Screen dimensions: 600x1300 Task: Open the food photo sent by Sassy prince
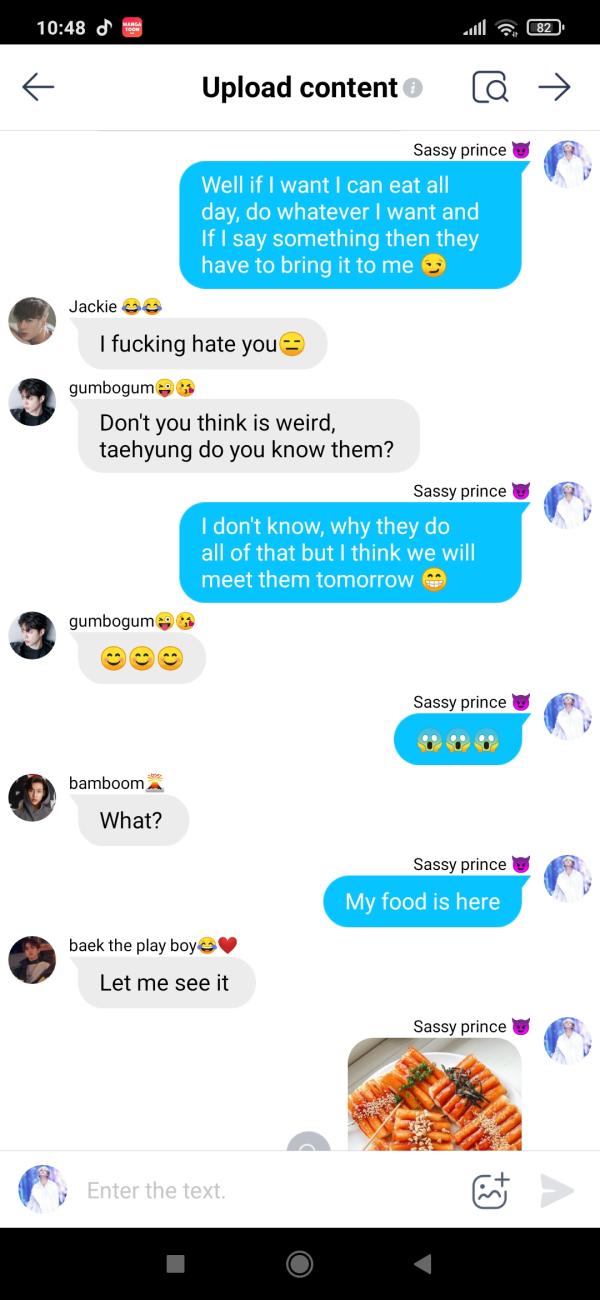pos(434,1094)
